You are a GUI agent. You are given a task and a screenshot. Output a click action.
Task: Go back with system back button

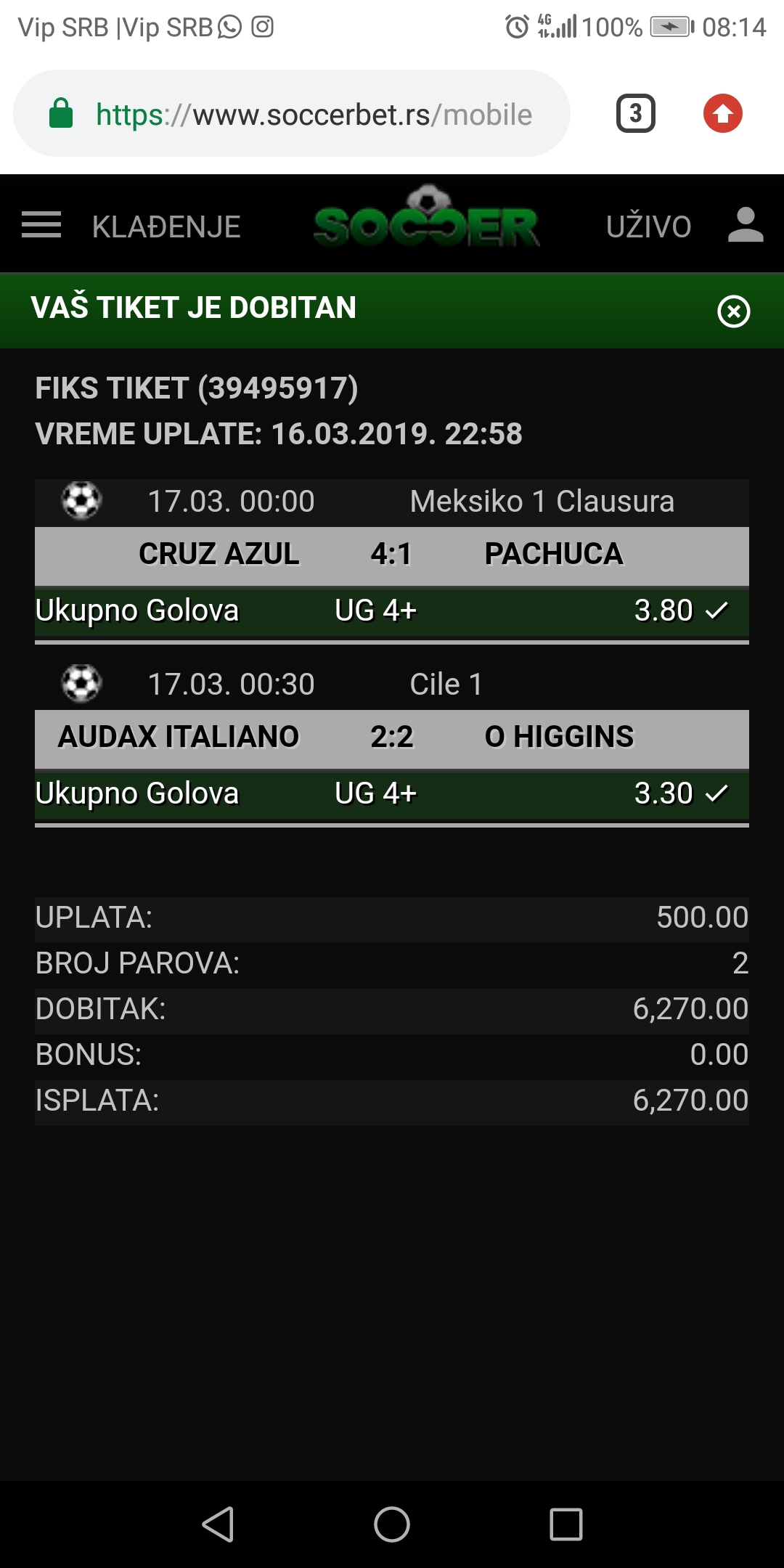[x=218, y=1524]
